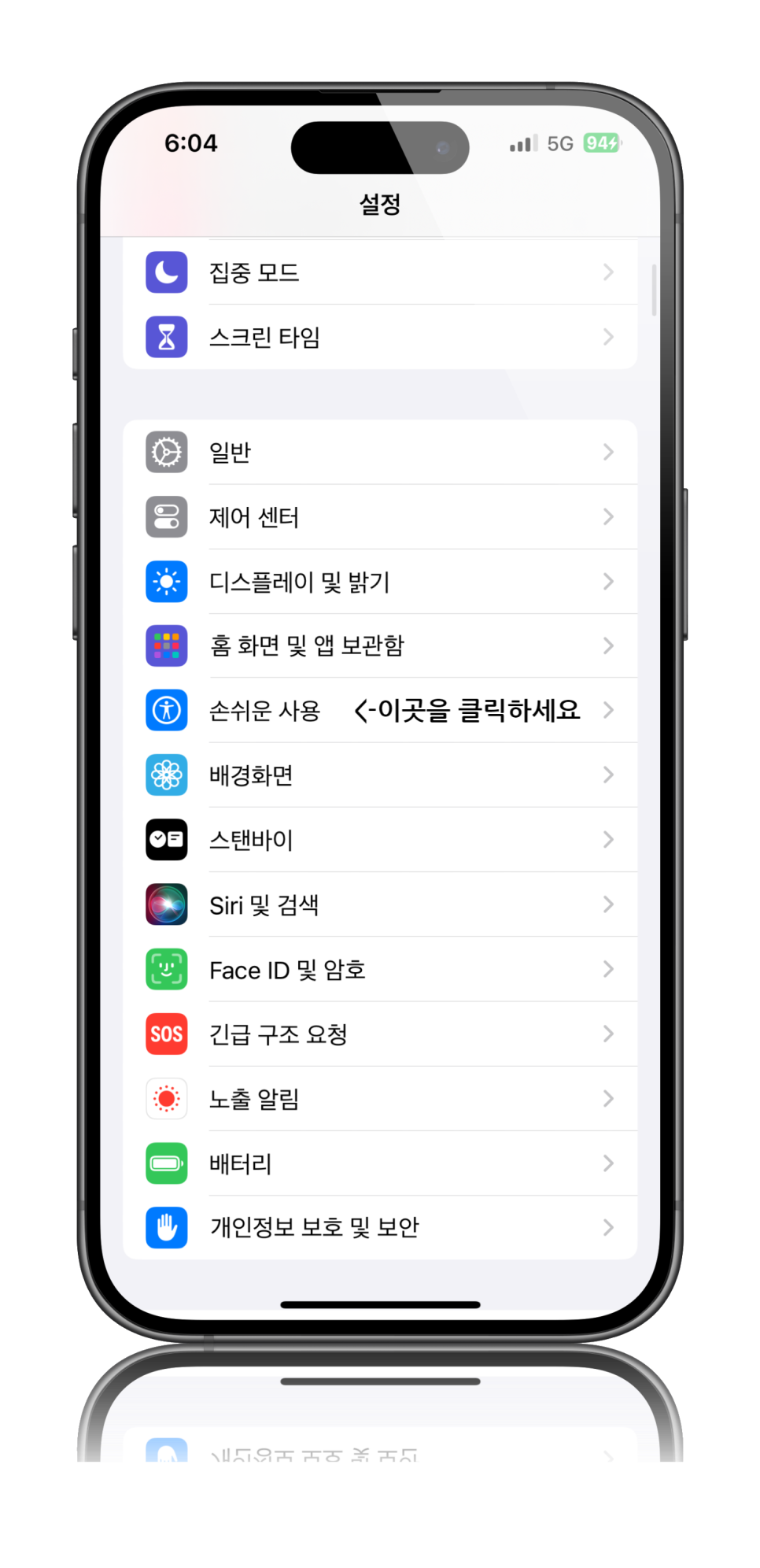Open 배터리 settings
This screenshot has width=760, height=1568.
point(380,1163)
